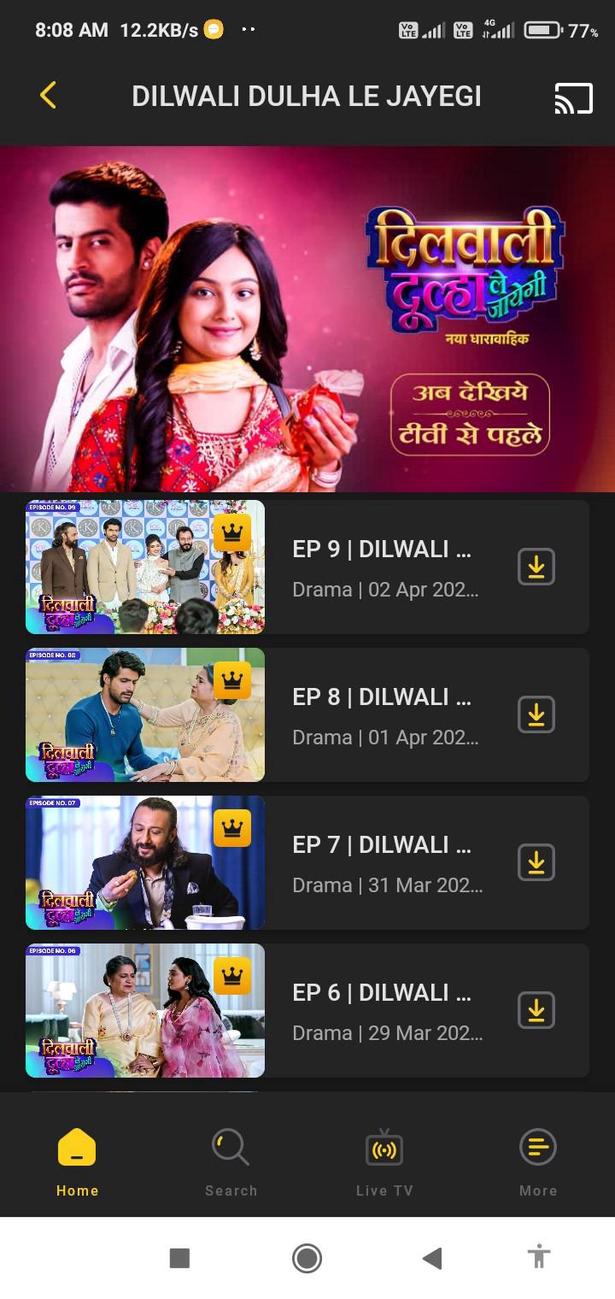Play EP 7 episode from 31 Mar
This screenshot has height=1299, width=615.
145,863
